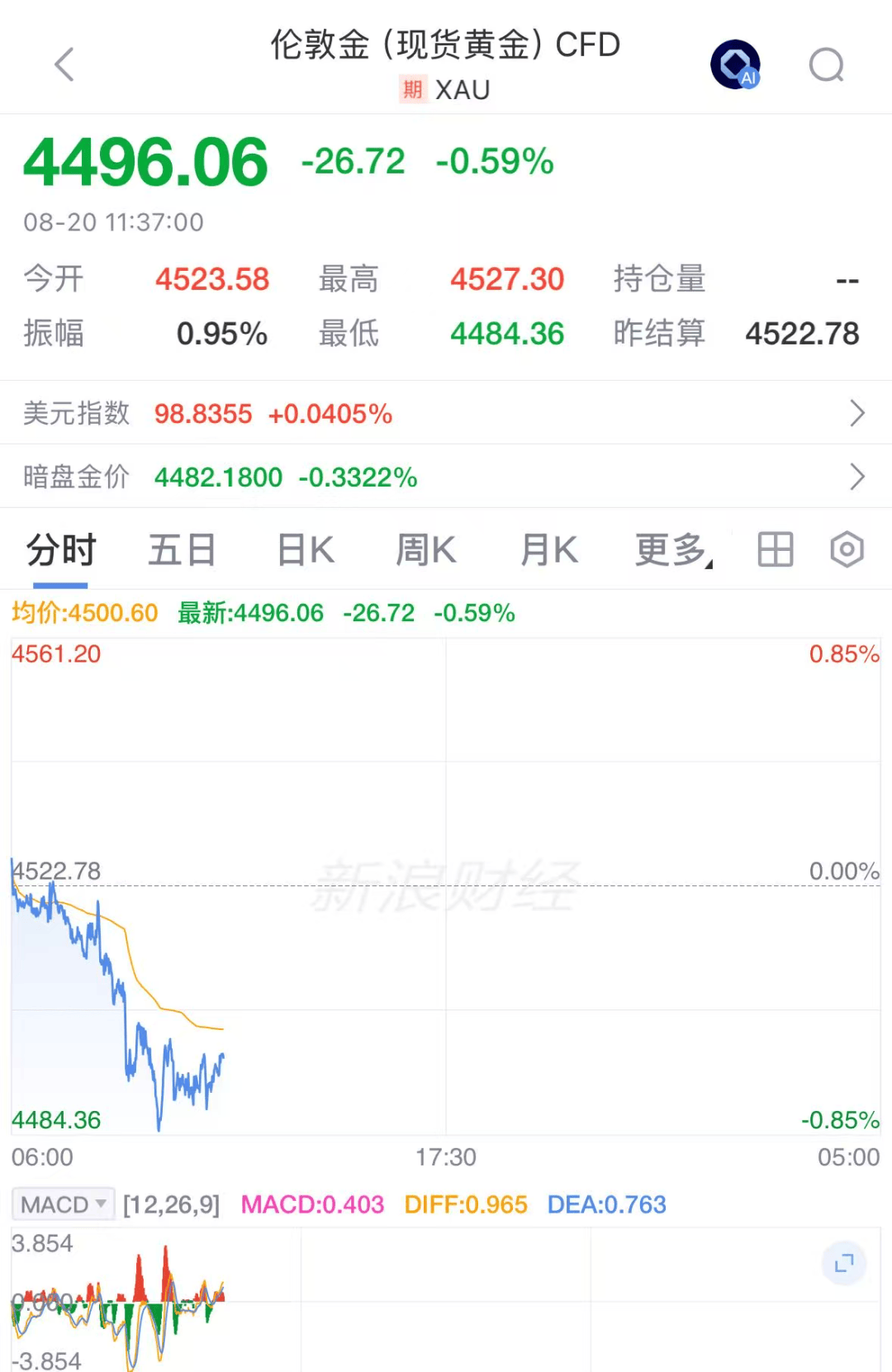Image resolution: width=892 pixels, height=1372 pixels.
Task: Open the MACD indicator dropdown
Action: (63, 1204)
